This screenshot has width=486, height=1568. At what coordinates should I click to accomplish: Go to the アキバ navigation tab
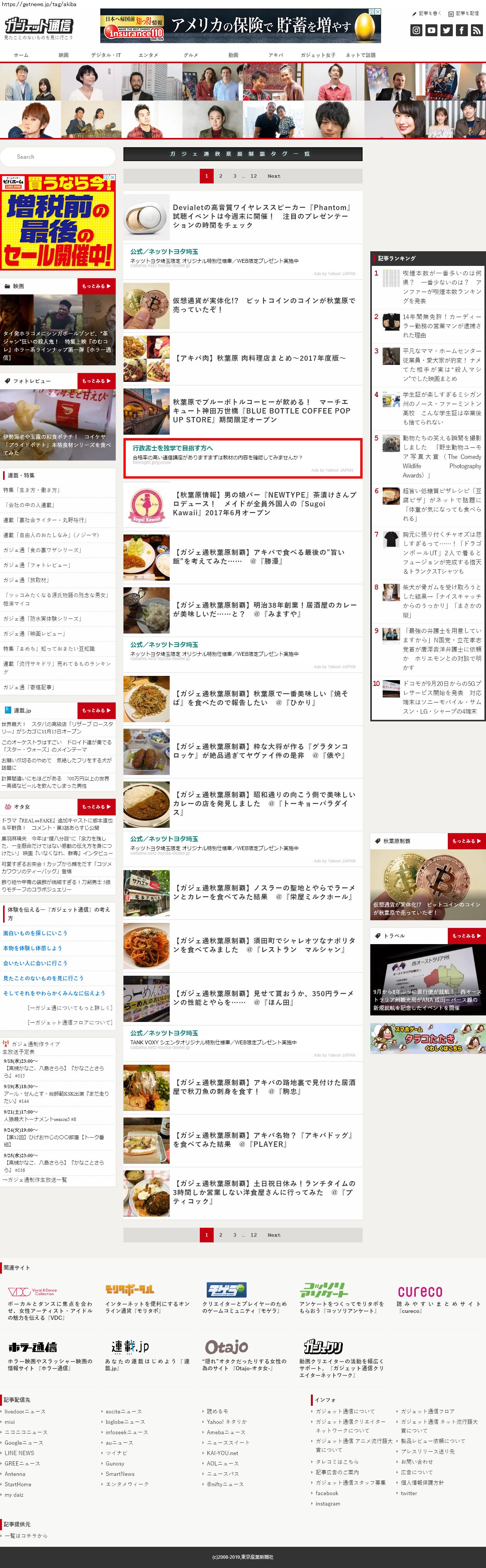point(275,55)
